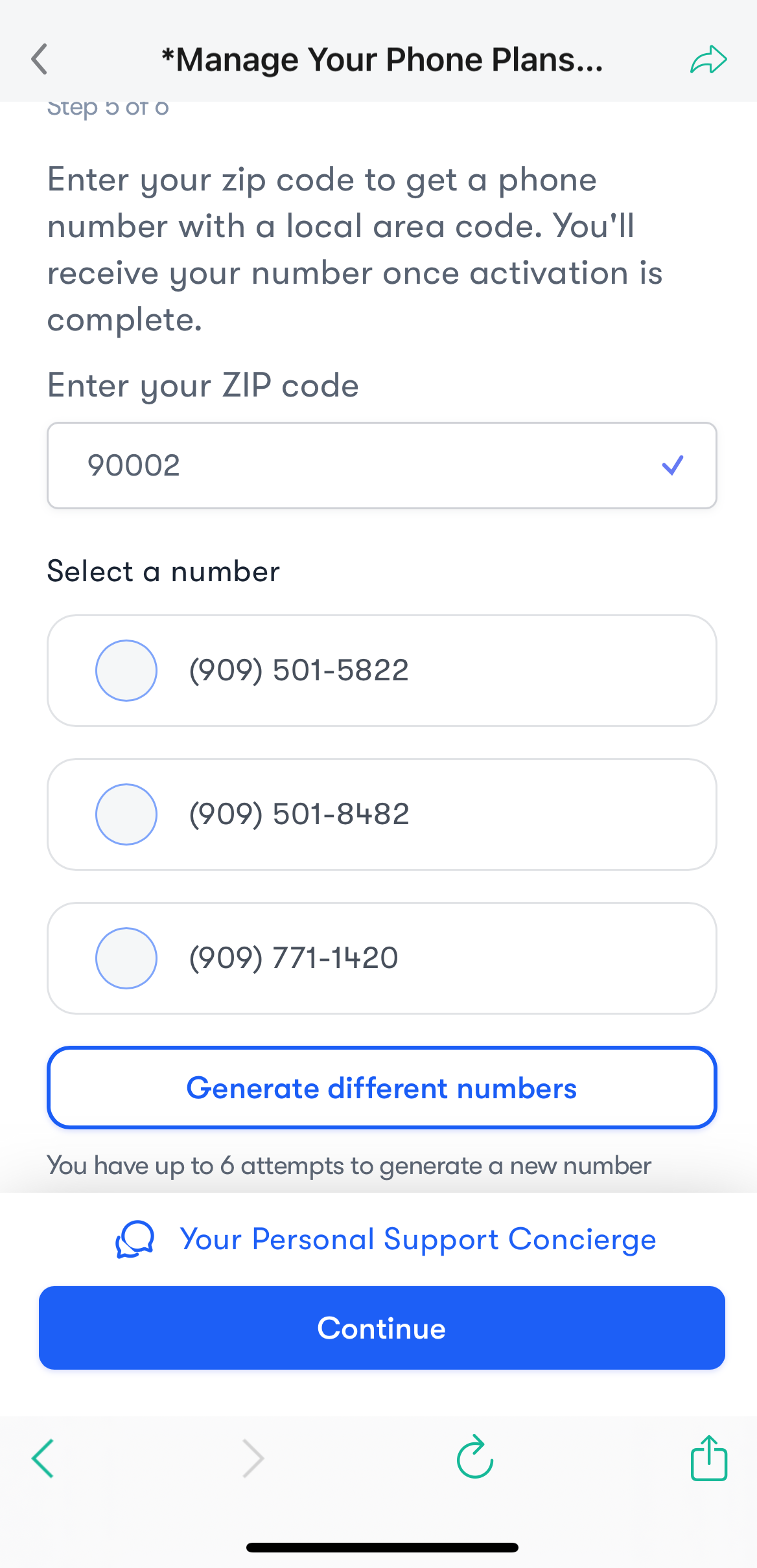This screenshot has height=1568, width=757.
Task: Go back using the top-left arrow
Action: [40, 60]
